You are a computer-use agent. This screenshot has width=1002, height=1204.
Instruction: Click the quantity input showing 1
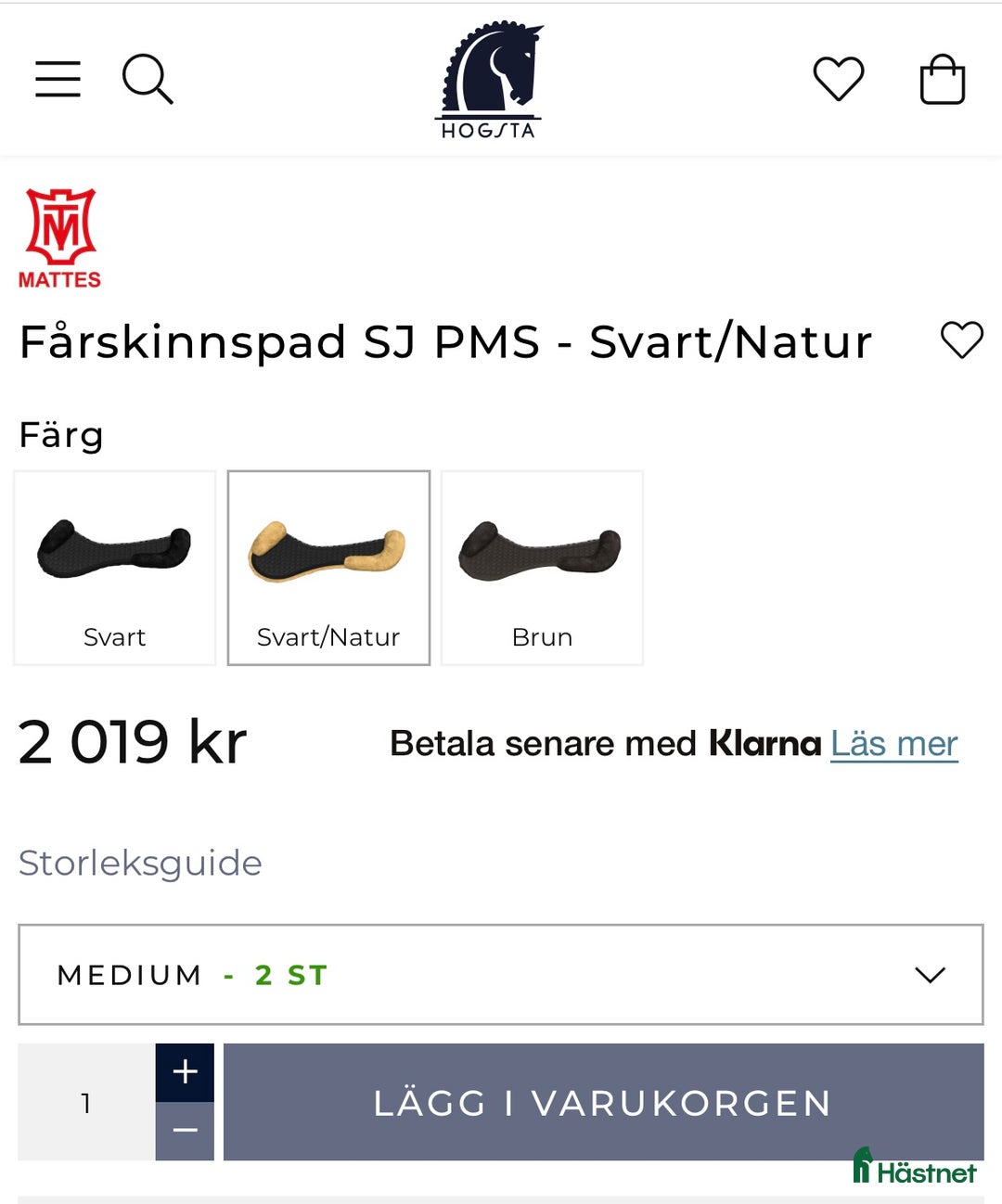(84, 1103)
